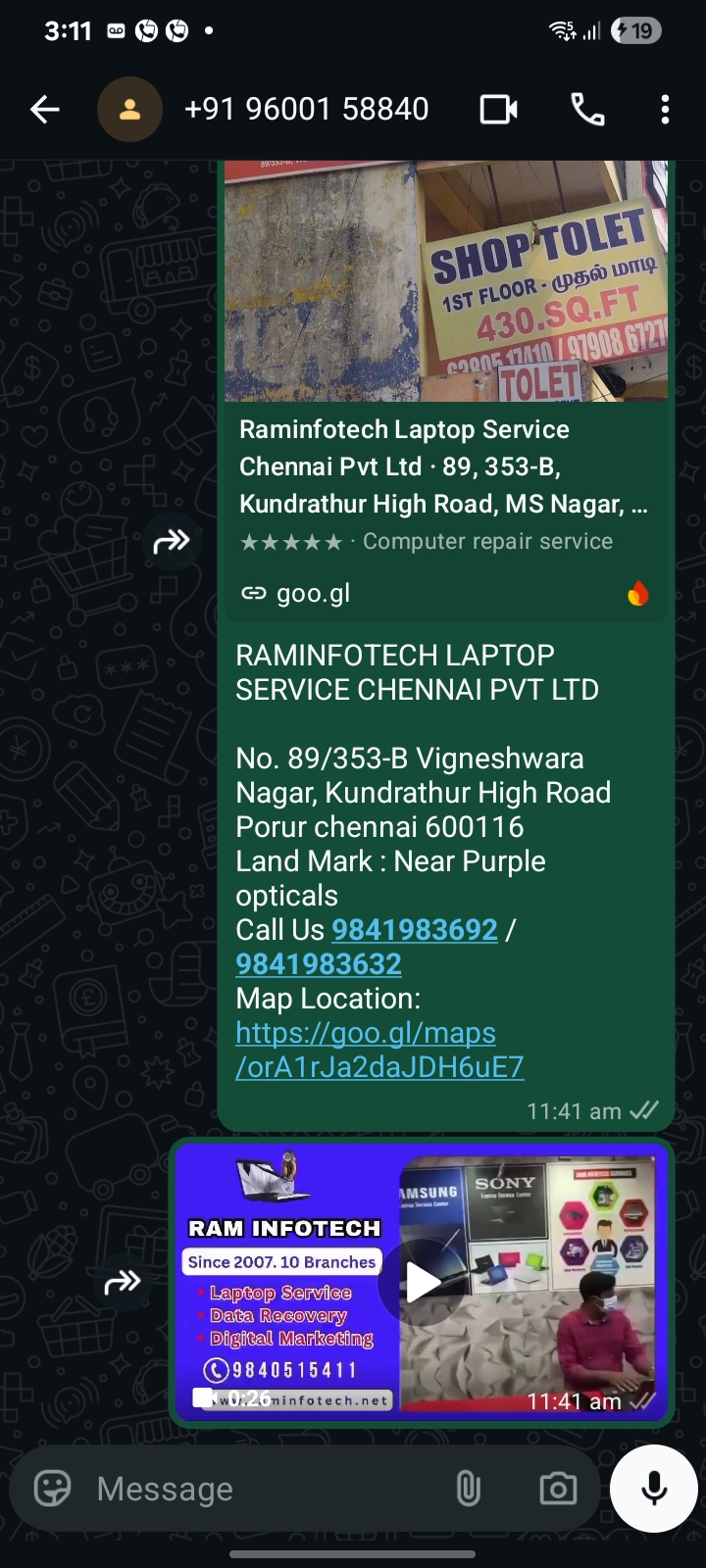Open the goo.gl/maps location link
Viewport: 706px width, 1568px height.
click(x=379, y=1050)
